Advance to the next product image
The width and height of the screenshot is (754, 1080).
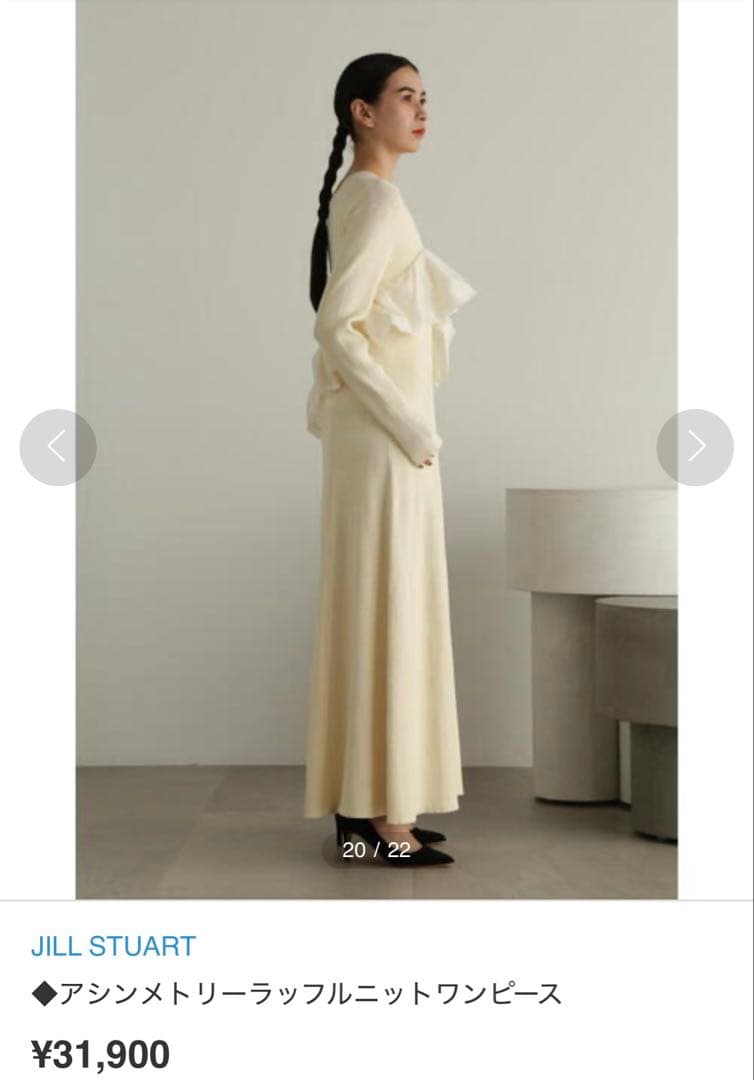click(695, 447)
